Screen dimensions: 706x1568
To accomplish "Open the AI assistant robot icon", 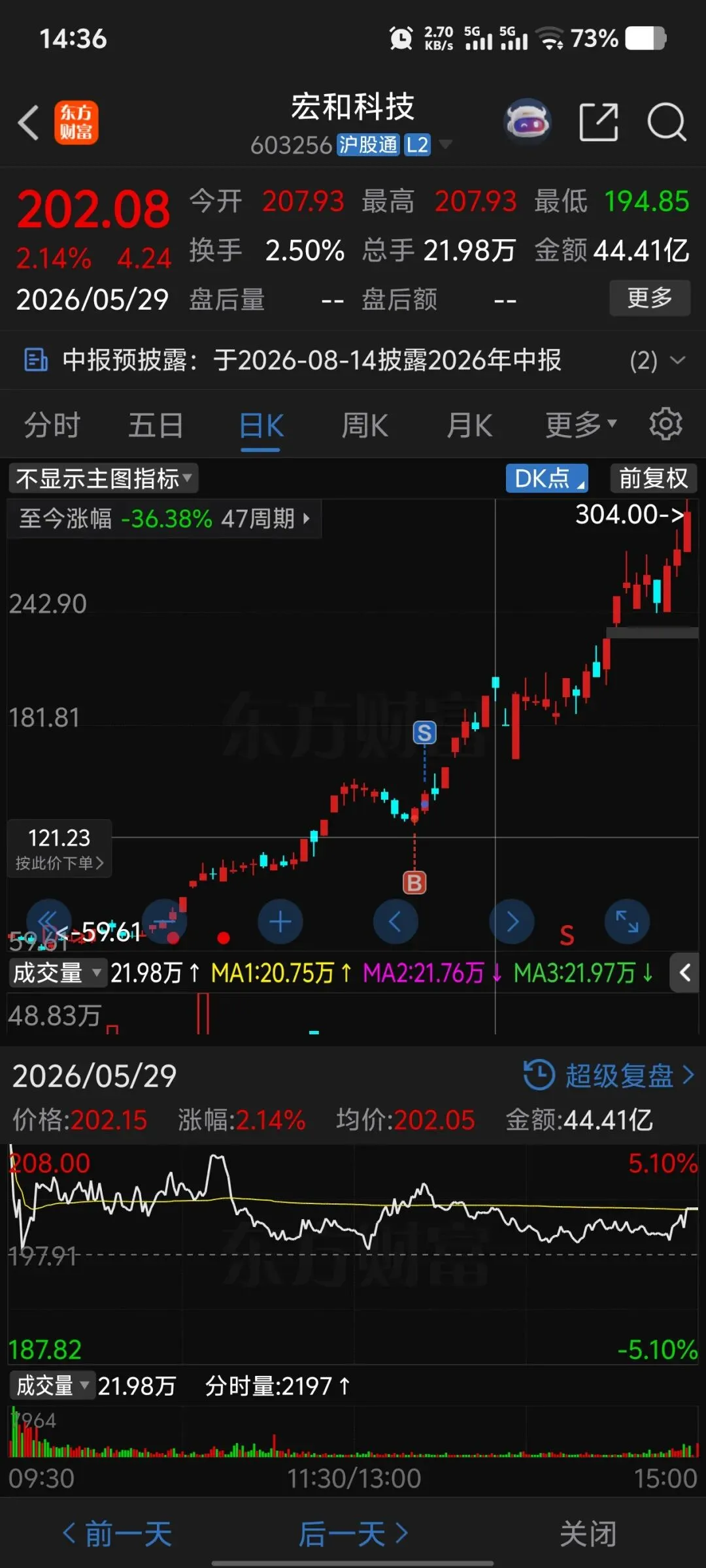I will [x=528, y=122].
